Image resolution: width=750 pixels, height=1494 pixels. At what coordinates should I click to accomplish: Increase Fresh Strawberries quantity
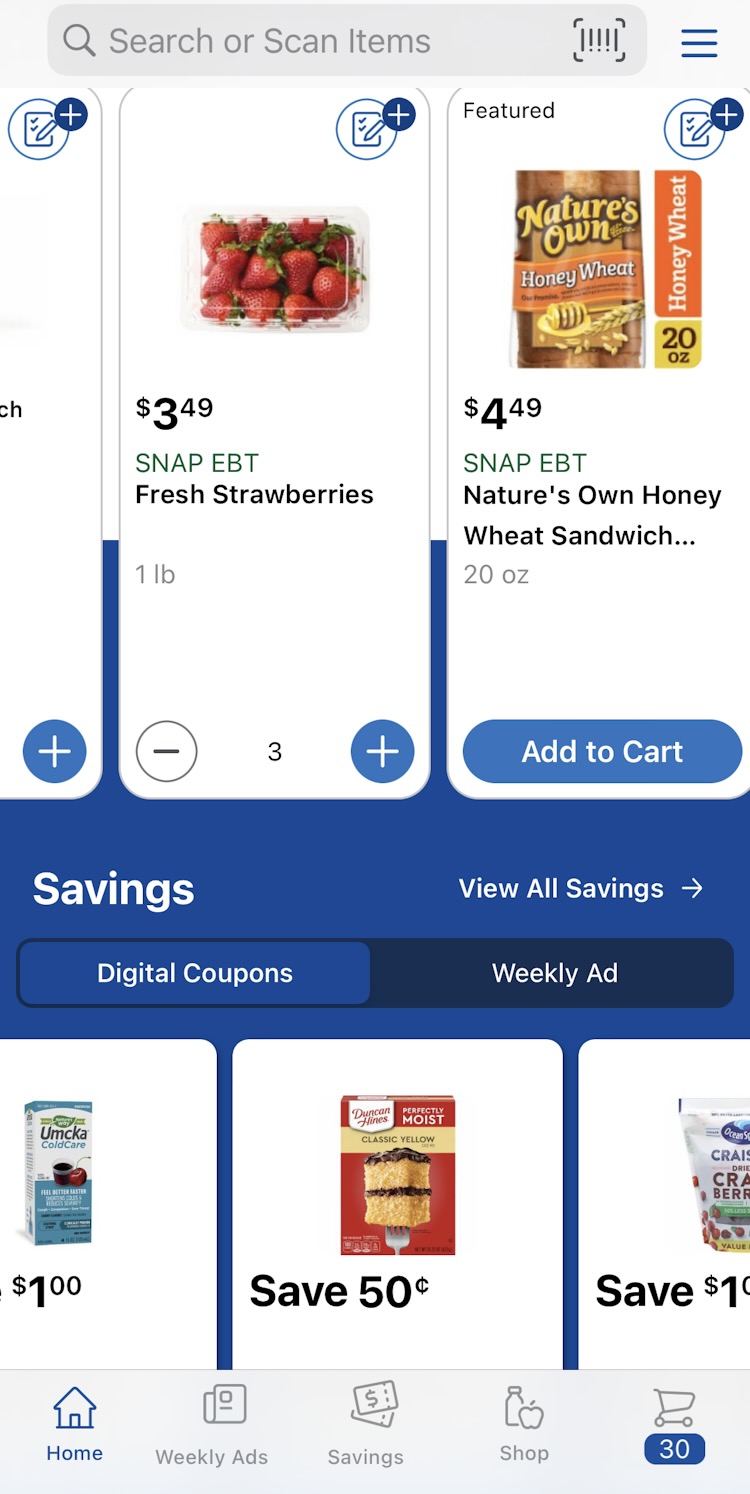382,751
